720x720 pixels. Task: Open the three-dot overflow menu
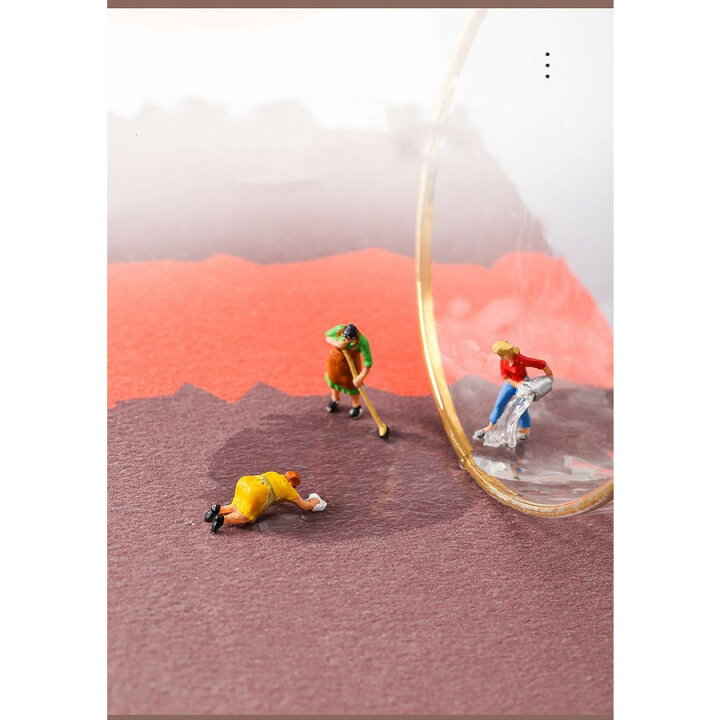[547, 65]
